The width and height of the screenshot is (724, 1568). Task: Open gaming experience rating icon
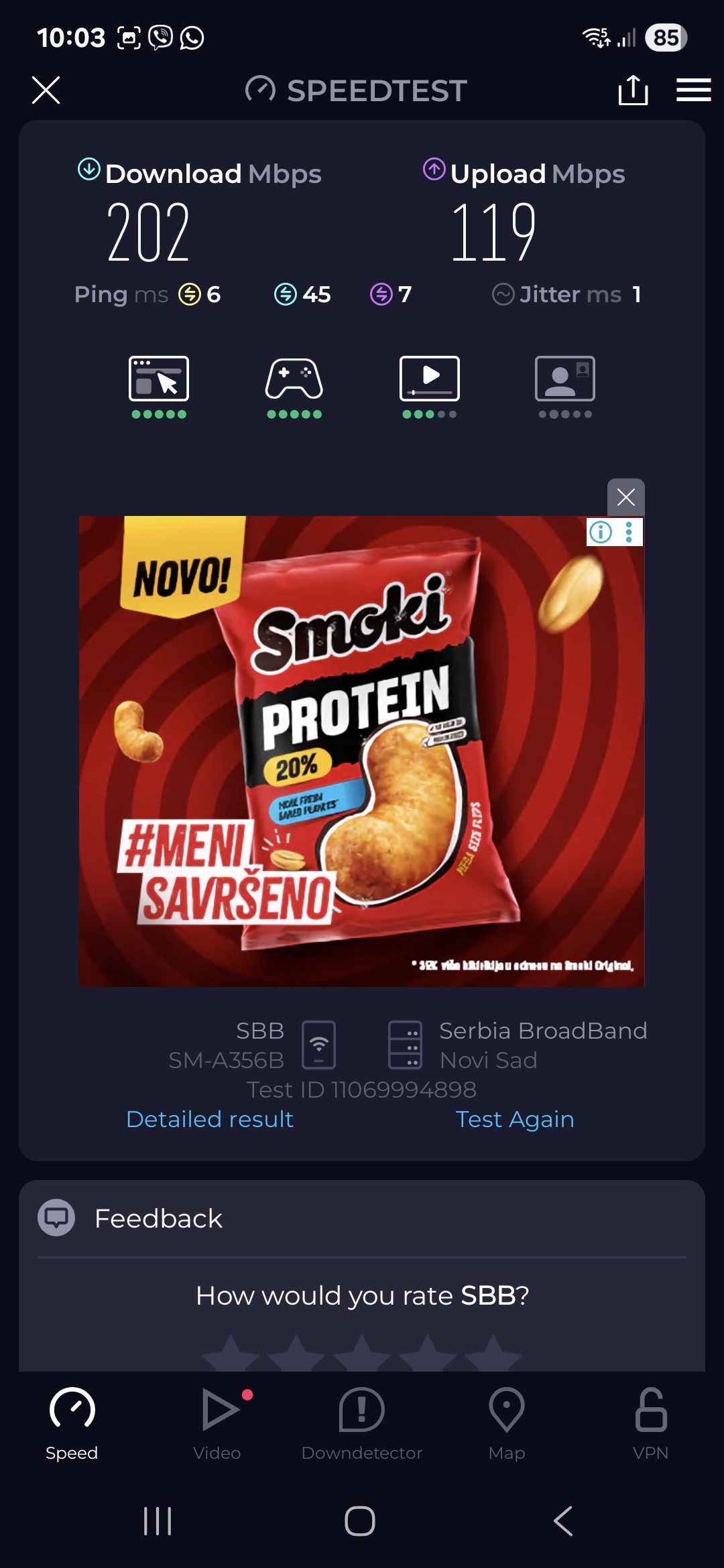pyautogui.click(x=294, y=379)
